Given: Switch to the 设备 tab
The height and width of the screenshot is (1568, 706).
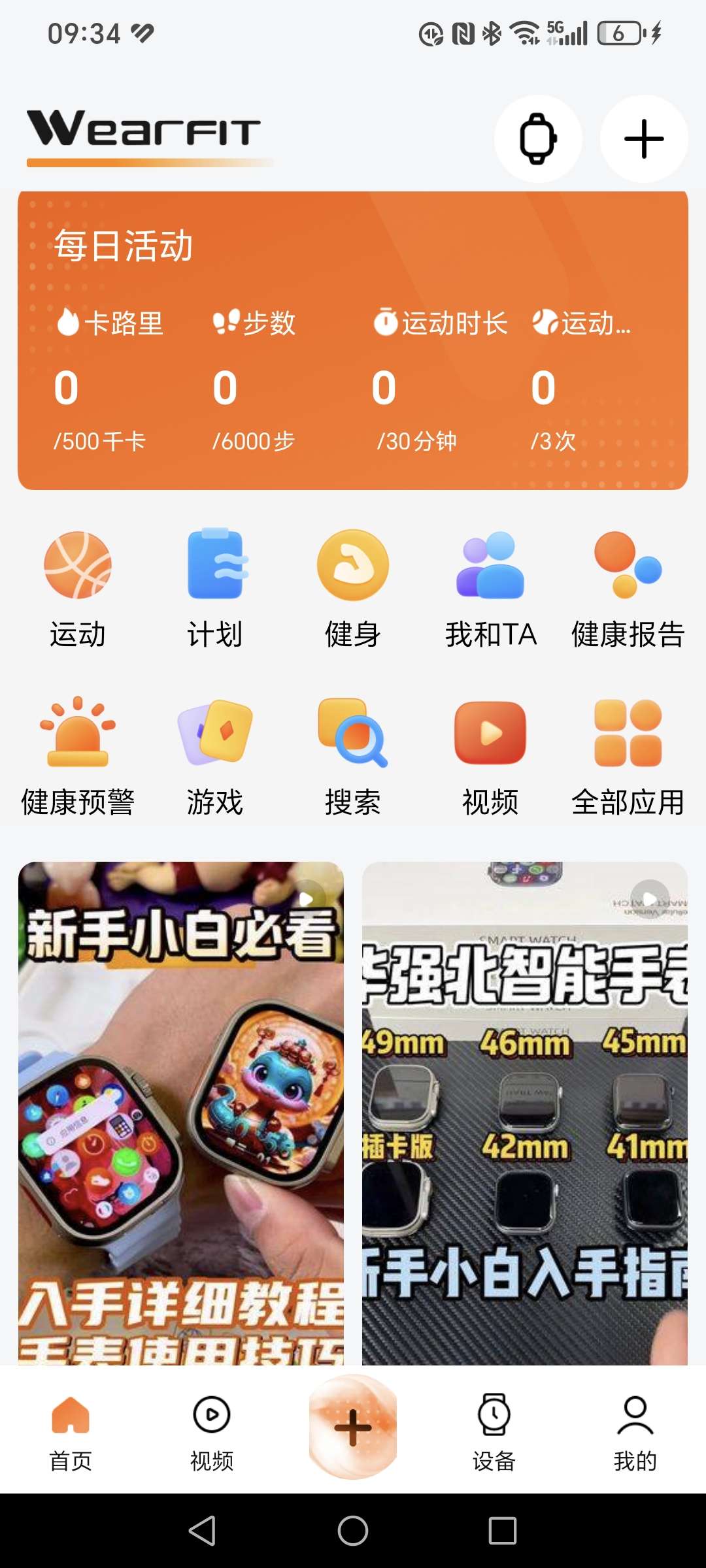Looking at the screenshot, I should pos(494,1432).
